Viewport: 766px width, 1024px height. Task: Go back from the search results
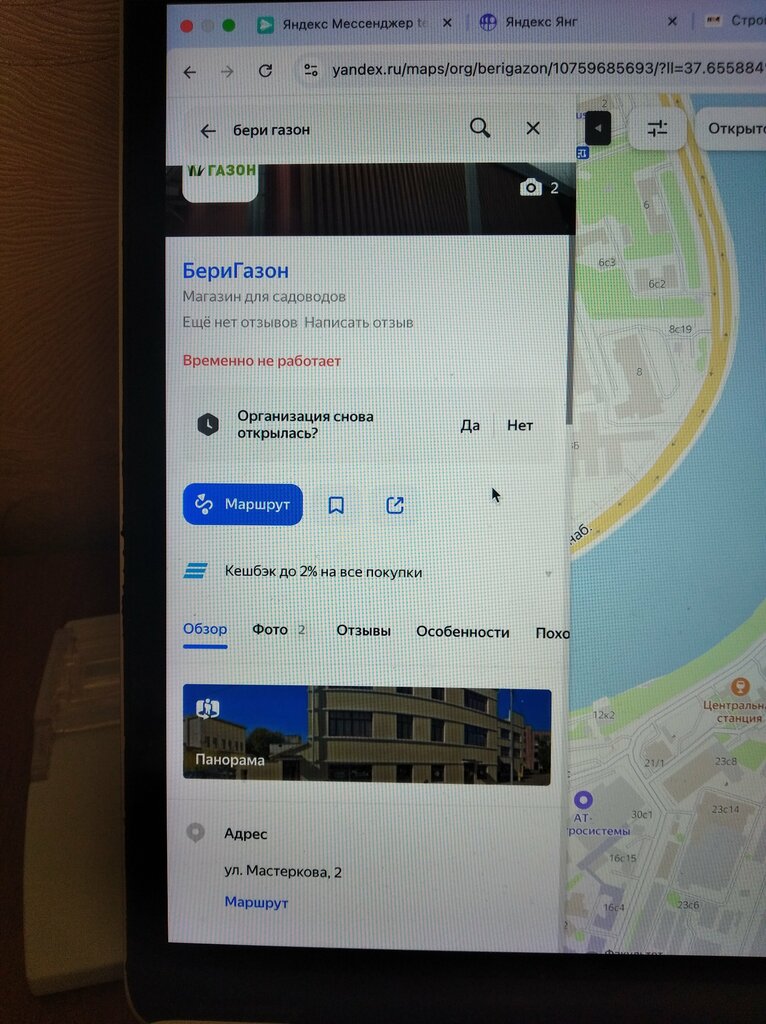(208, 130)
